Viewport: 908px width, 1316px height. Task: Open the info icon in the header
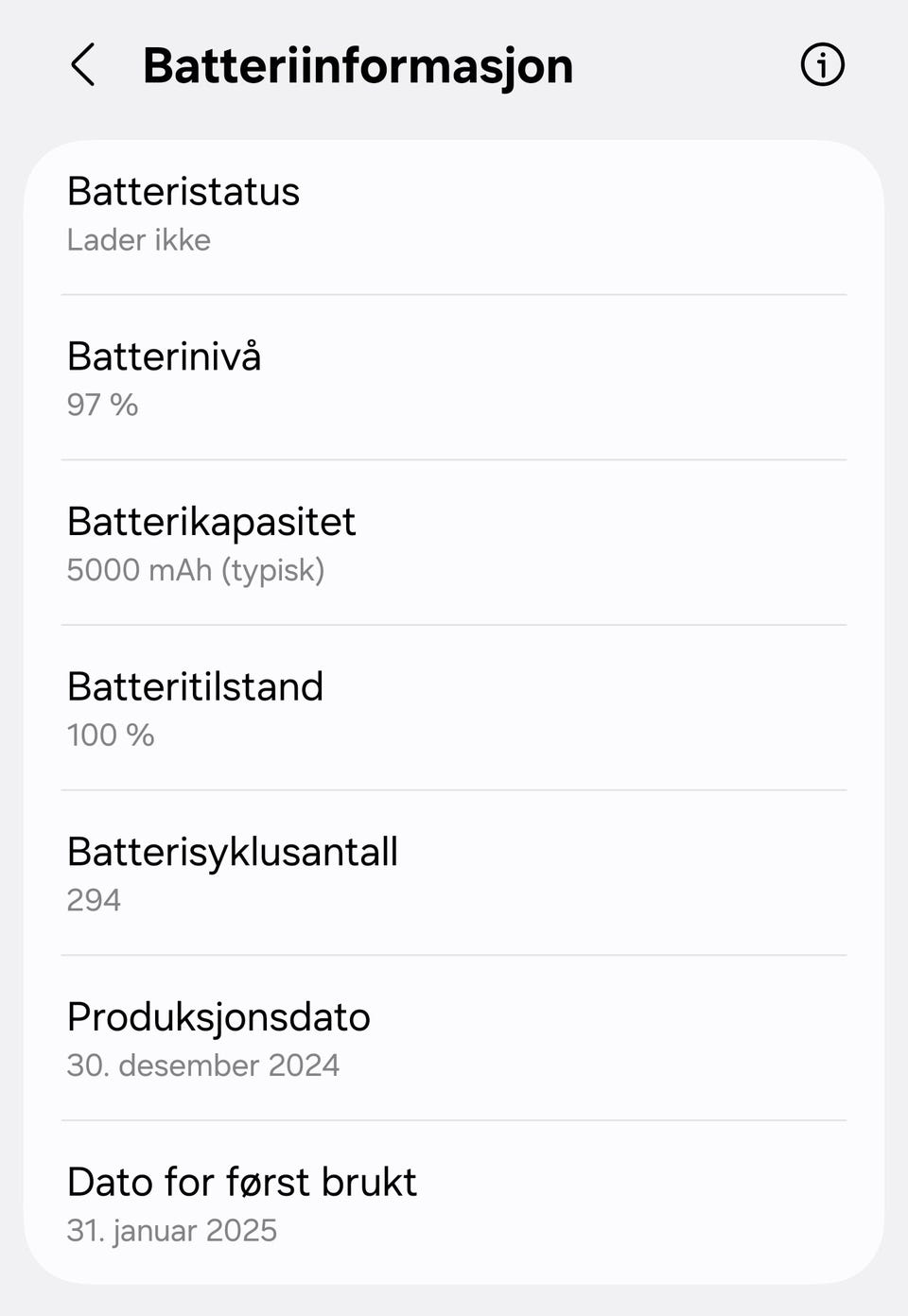[x=822, y=65]
